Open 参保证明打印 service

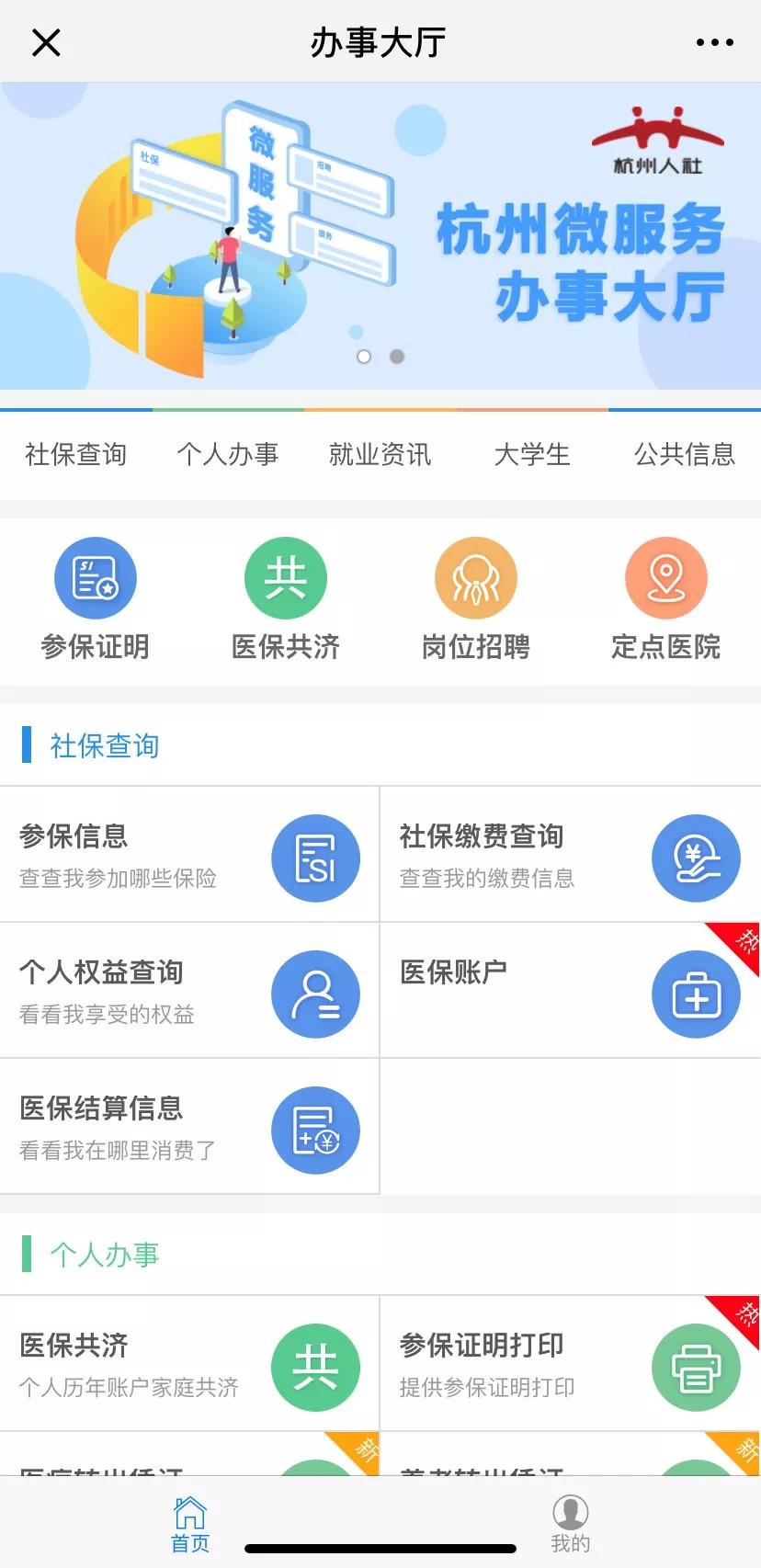[570, 1364]
